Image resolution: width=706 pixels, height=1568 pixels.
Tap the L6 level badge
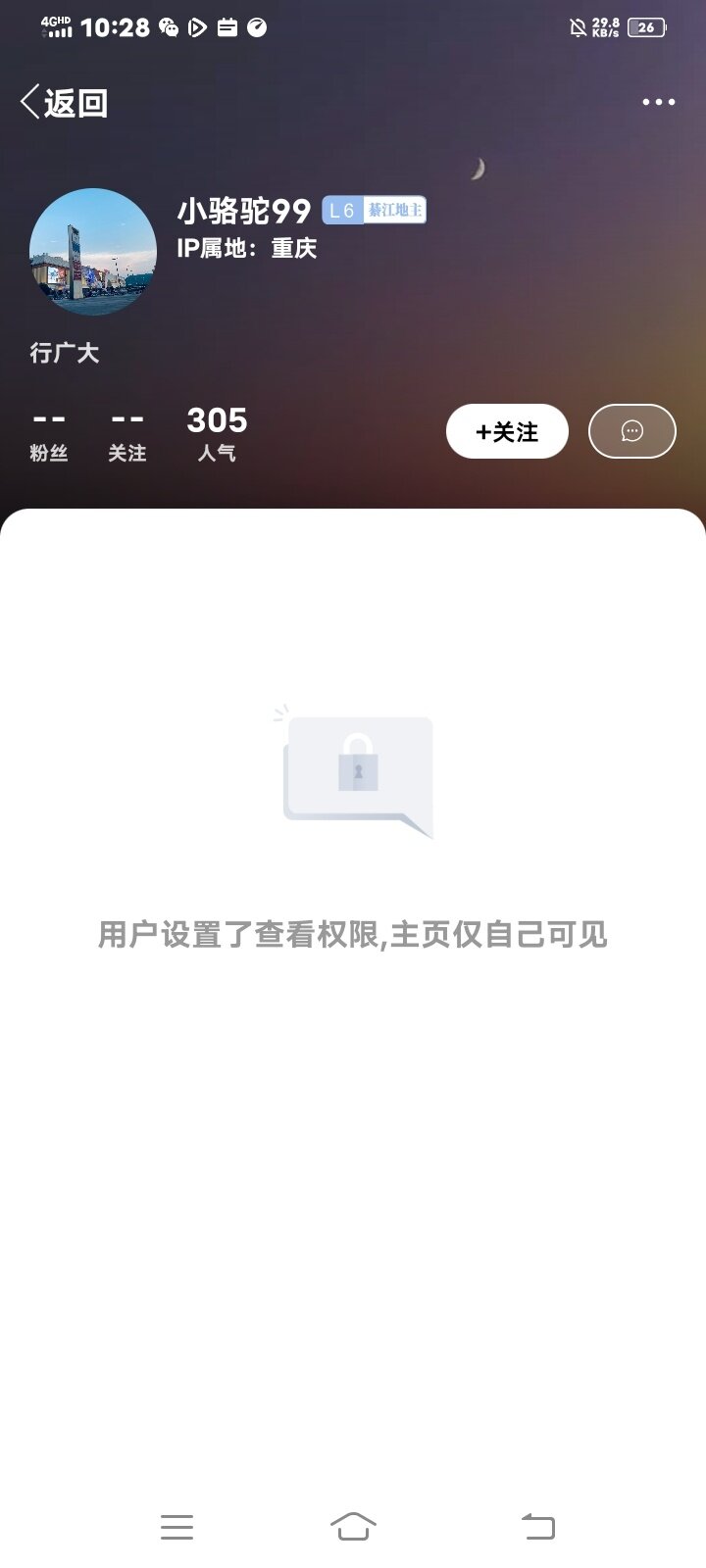(x=342, y=211)
